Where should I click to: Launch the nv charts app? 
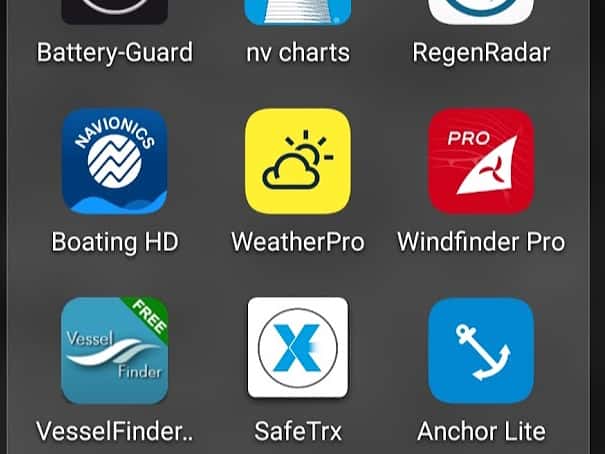click(x=298, y=14)
